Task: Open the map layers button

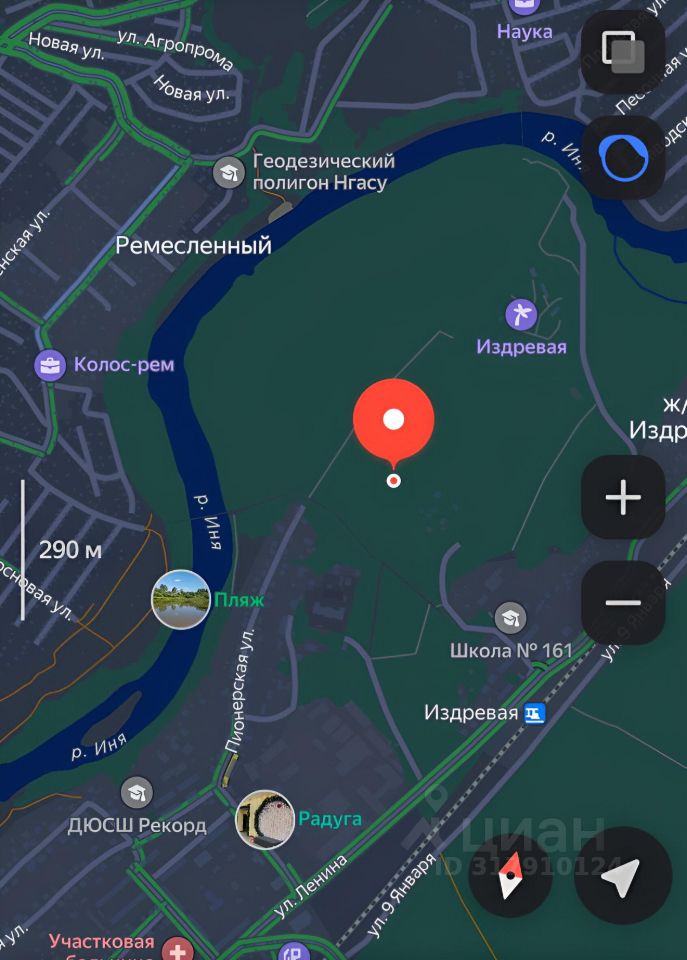Action: (623, 52)
